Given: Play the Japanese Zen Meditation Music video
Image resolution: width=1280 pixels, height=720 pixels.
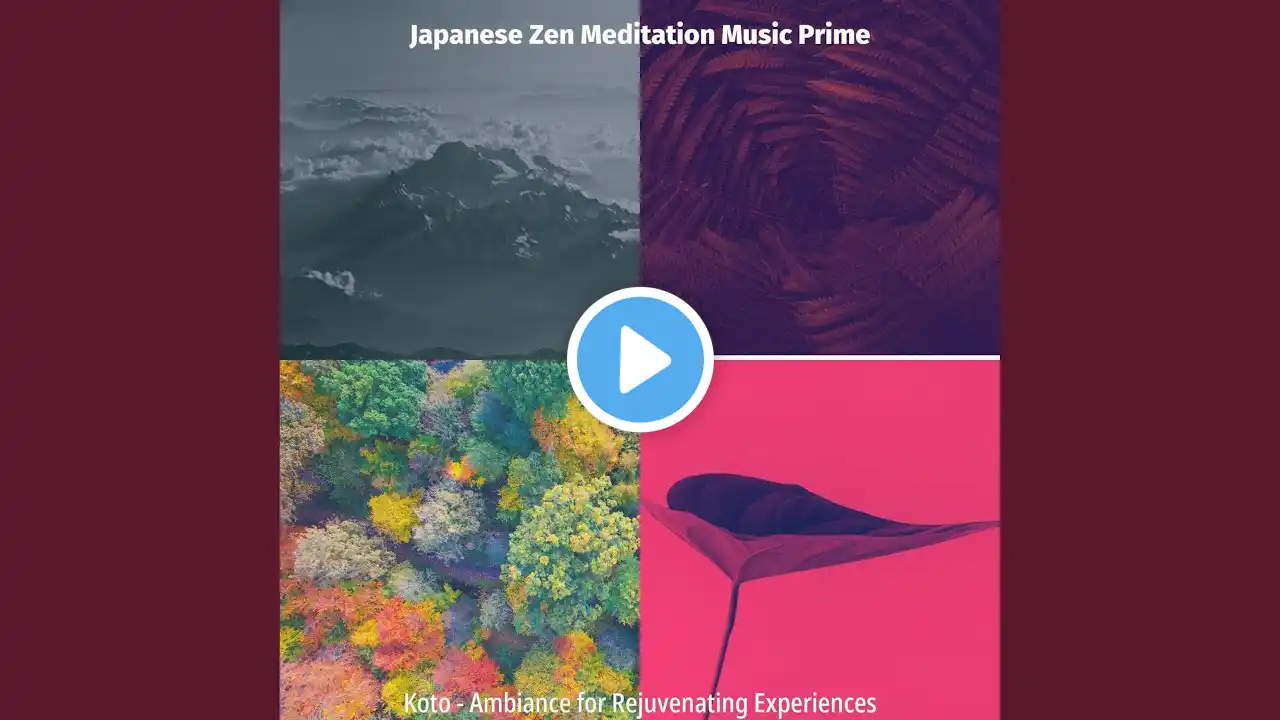Looking at the screenshot, I should tap(640, 360).
